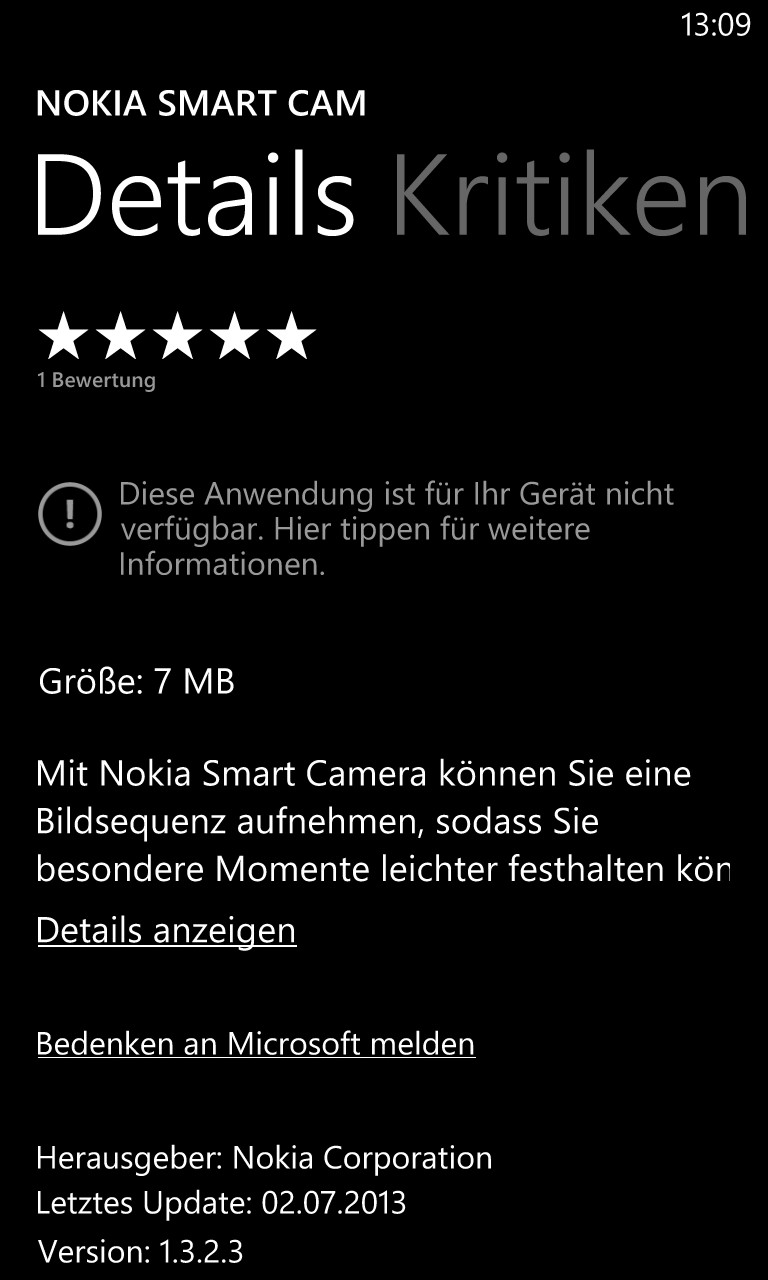The image size is (768, 1280).
Task: Open the app unavailability info notice
Action: pyautogui.click(x=357, y=529)
